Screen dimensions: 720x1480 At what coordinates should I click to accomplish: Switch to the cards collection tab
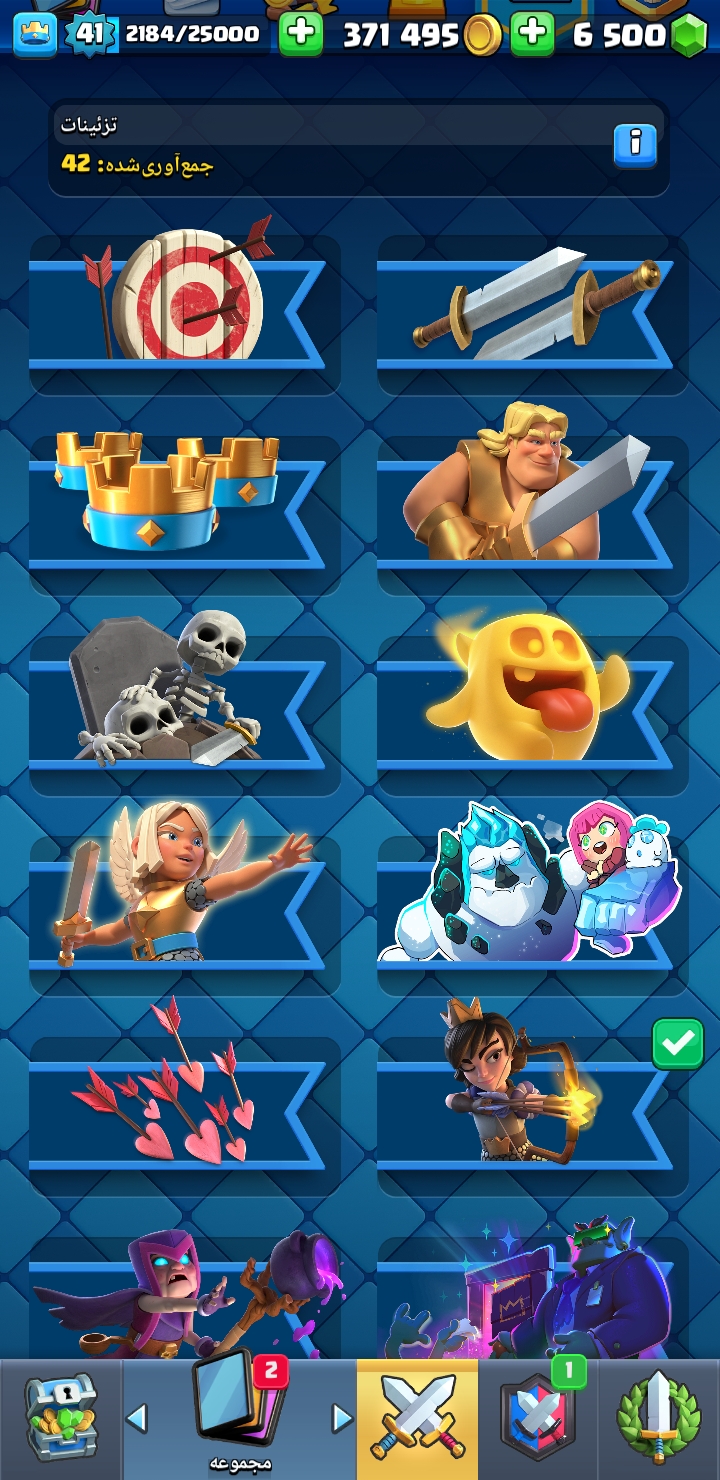(240, 1419)
